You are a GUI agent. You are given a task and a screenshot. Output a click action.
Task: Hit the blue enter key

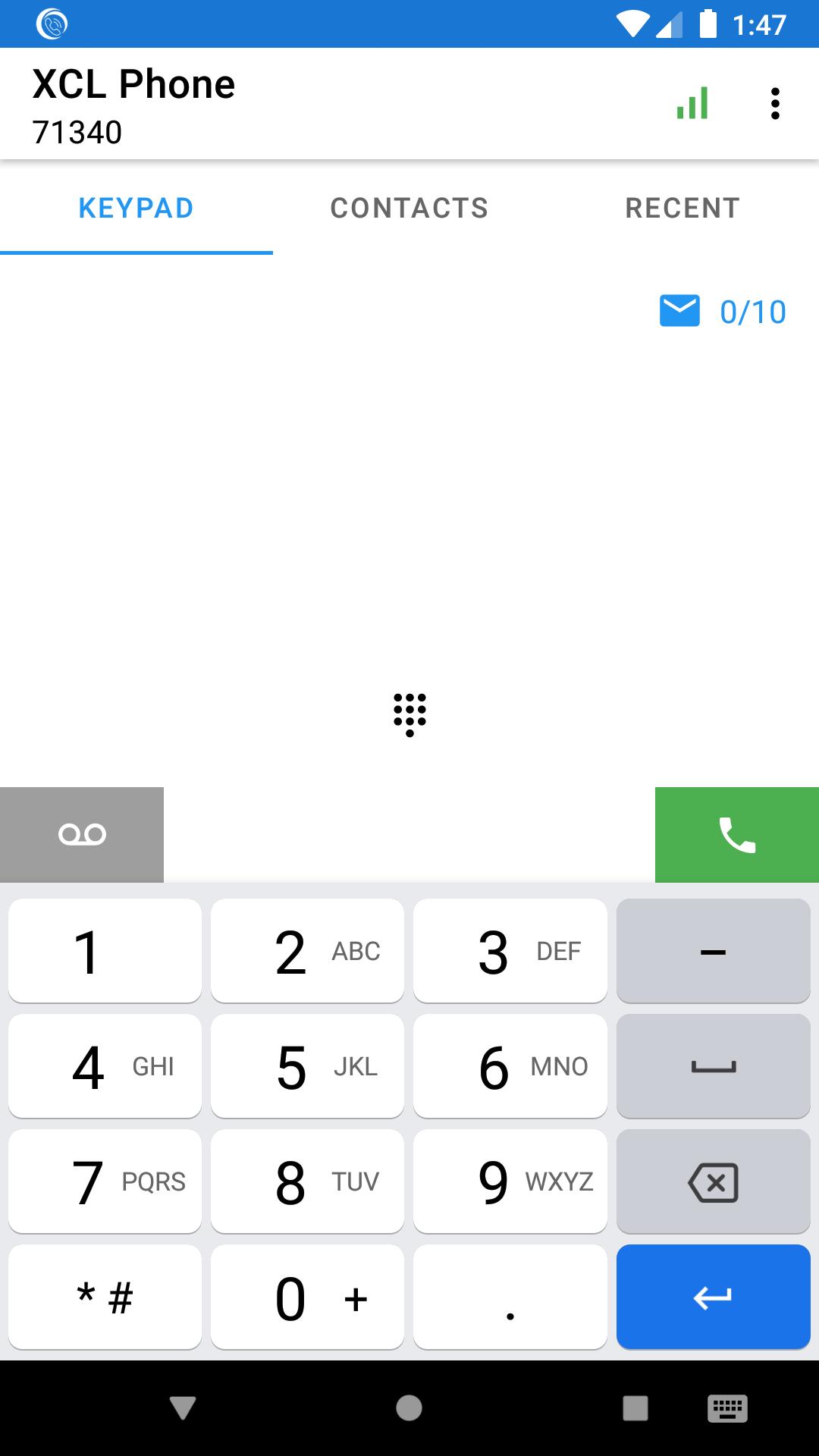tap(714, 1297)
